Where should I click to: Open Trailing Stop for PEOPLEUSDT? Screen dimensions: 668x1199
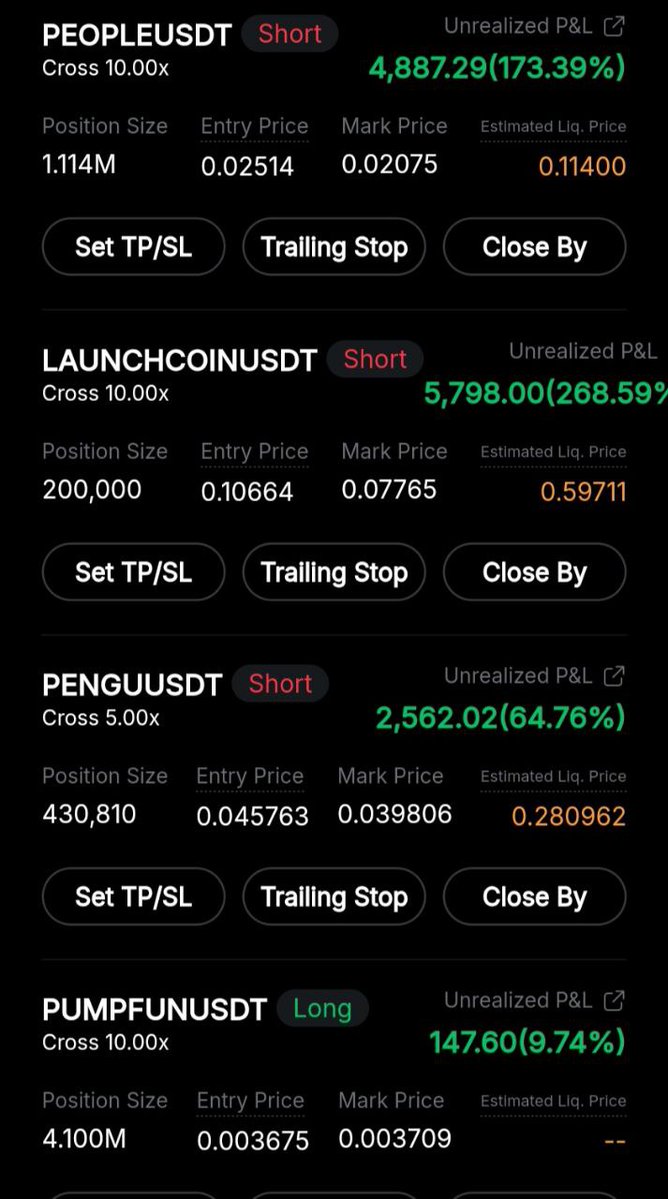[x=334, y=247]
